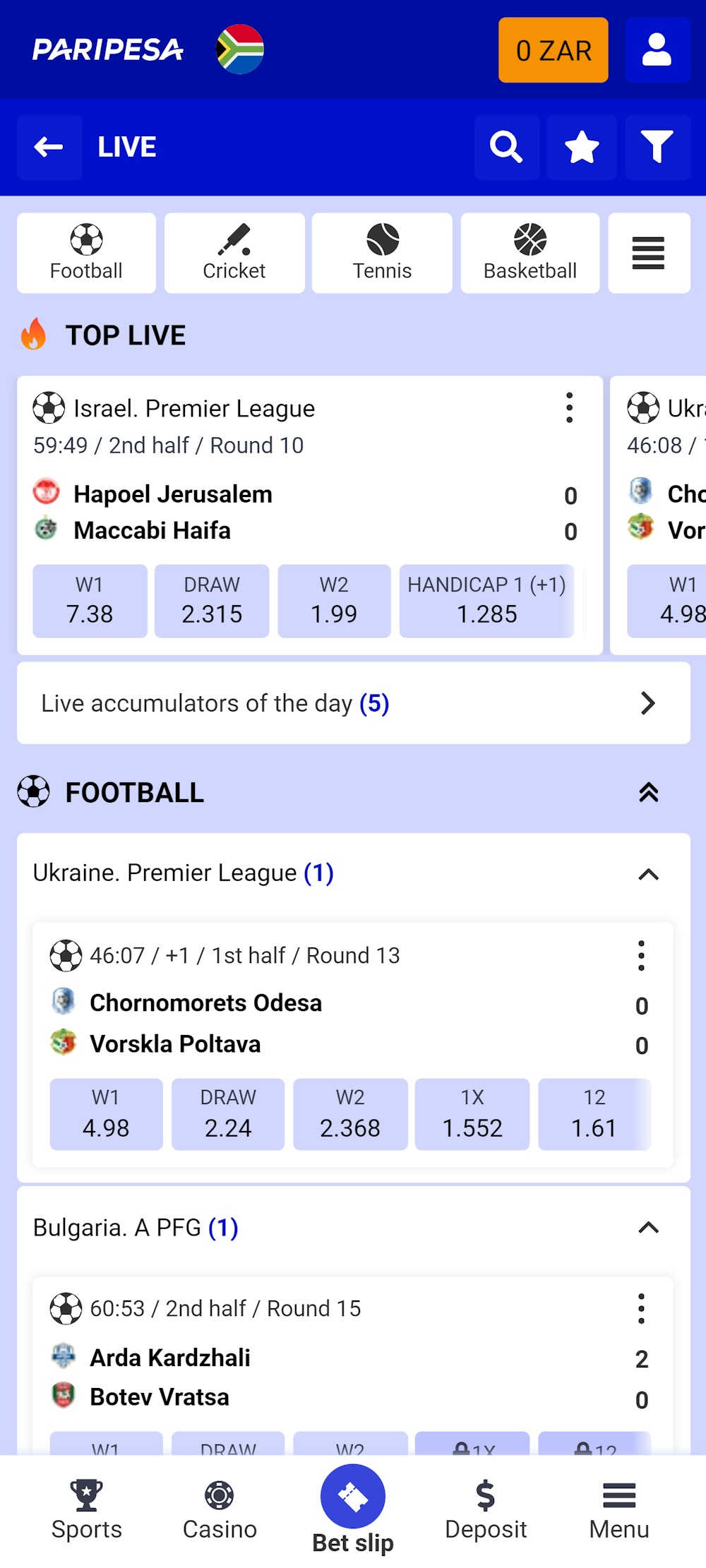706x1568 pixels.
Task: Select W1 odds 7.38 for Hapoel Jerusalem
Action: 90,600
